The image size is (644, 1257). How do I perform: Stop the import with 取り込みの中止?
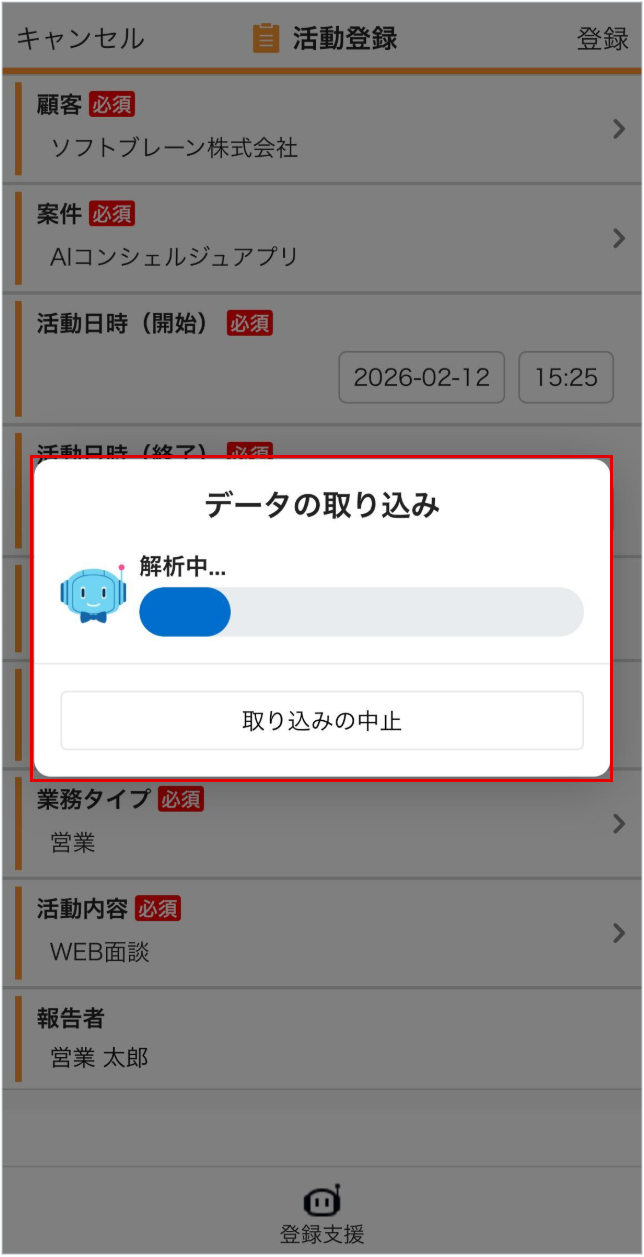[321, 720]
